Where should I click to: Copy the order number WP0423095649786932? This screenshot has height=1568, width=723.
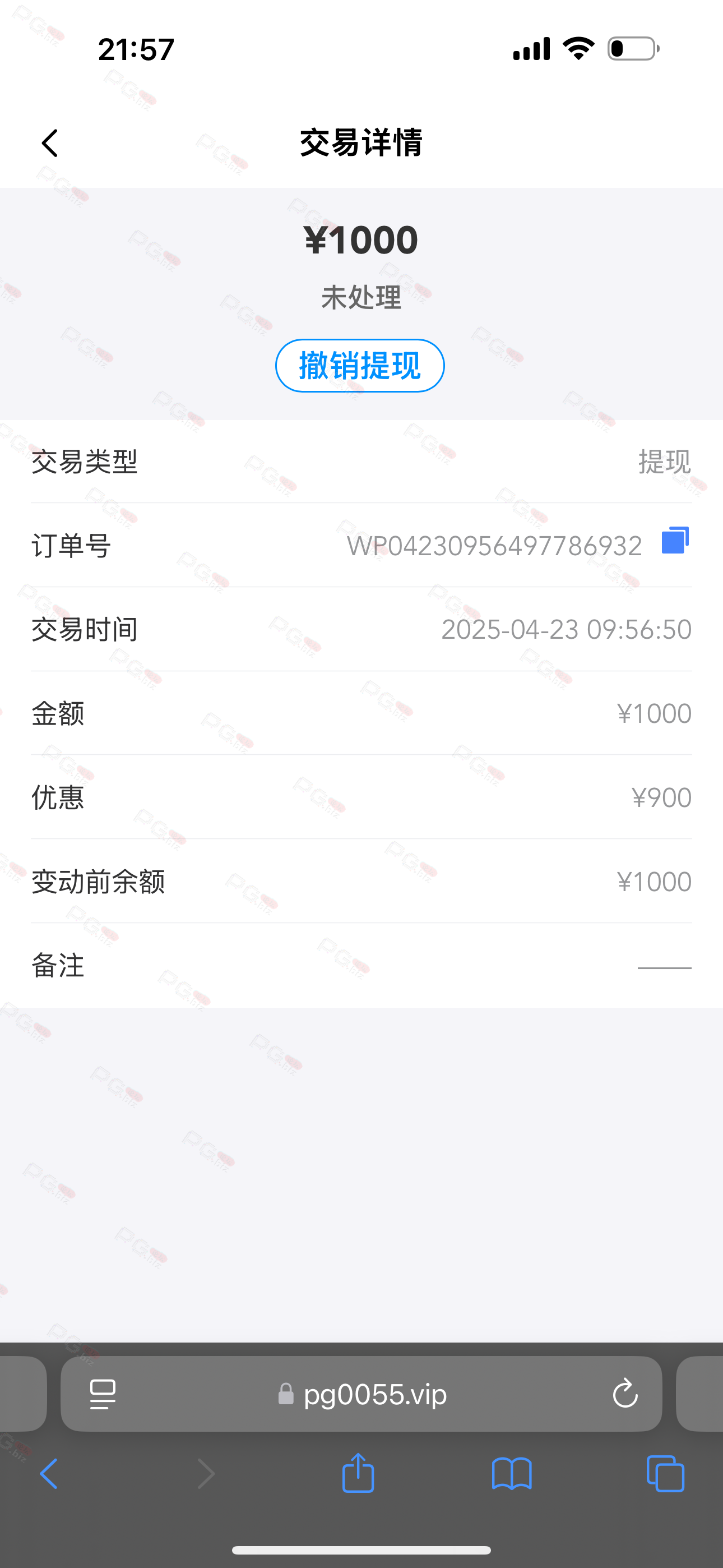coord(675,540)
